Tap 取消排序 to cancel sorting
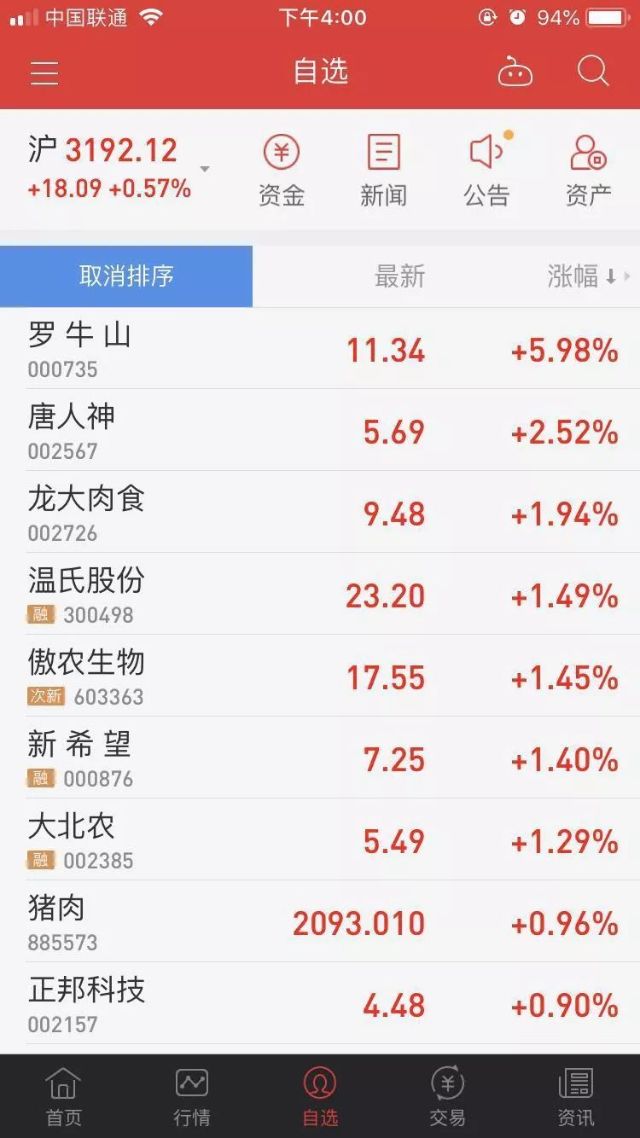This screenshot has width=640, height=1138. (x=126, y=276)
